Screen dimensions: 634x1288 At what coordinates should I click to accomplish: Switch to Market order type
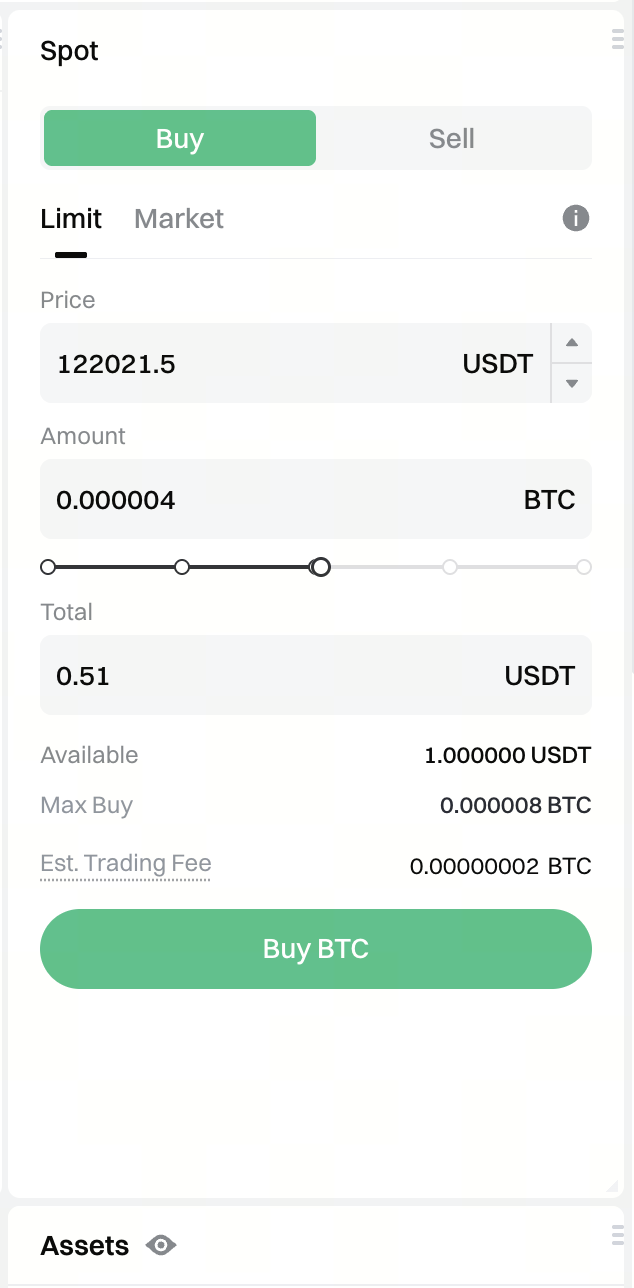(179, 219)
